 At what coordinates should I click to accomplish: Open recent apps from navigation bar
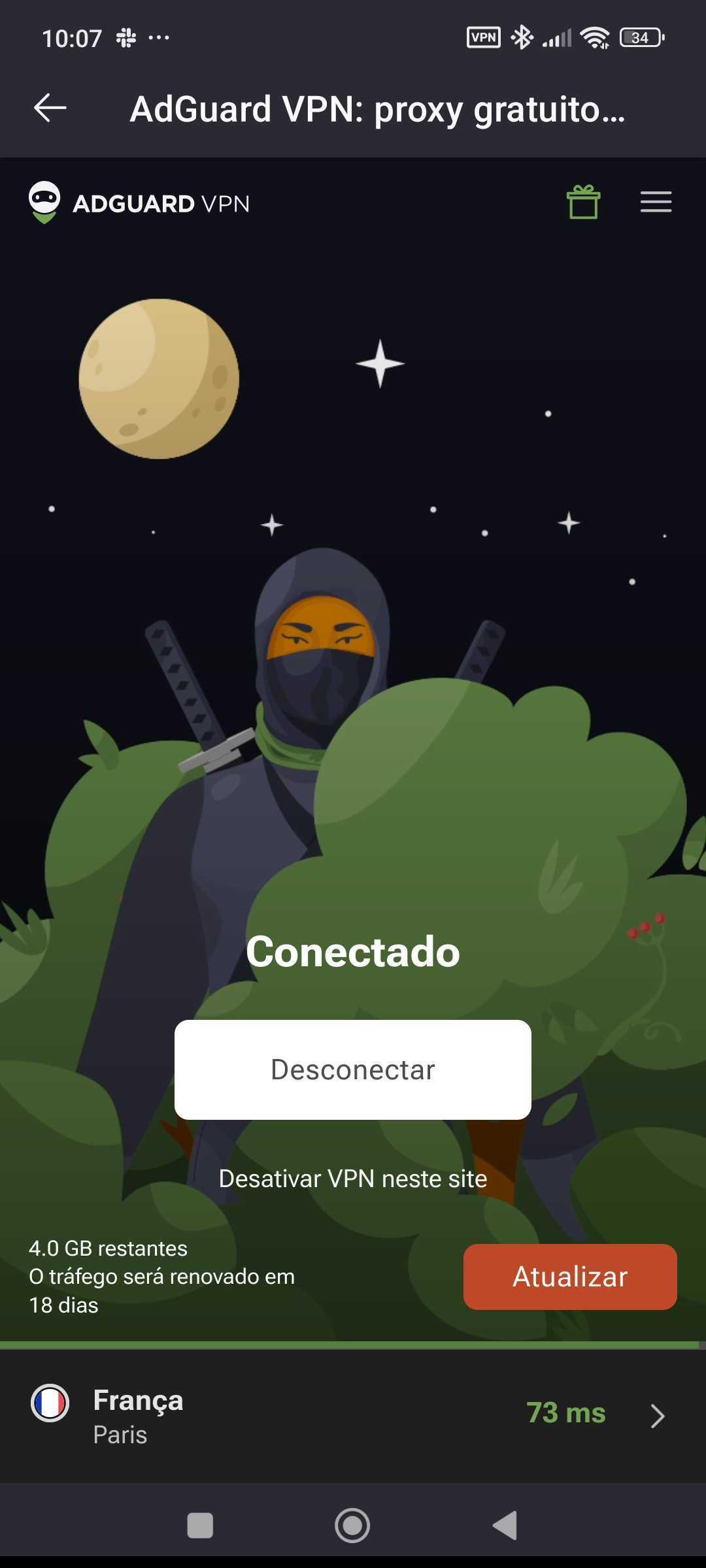click(200, 1526)
